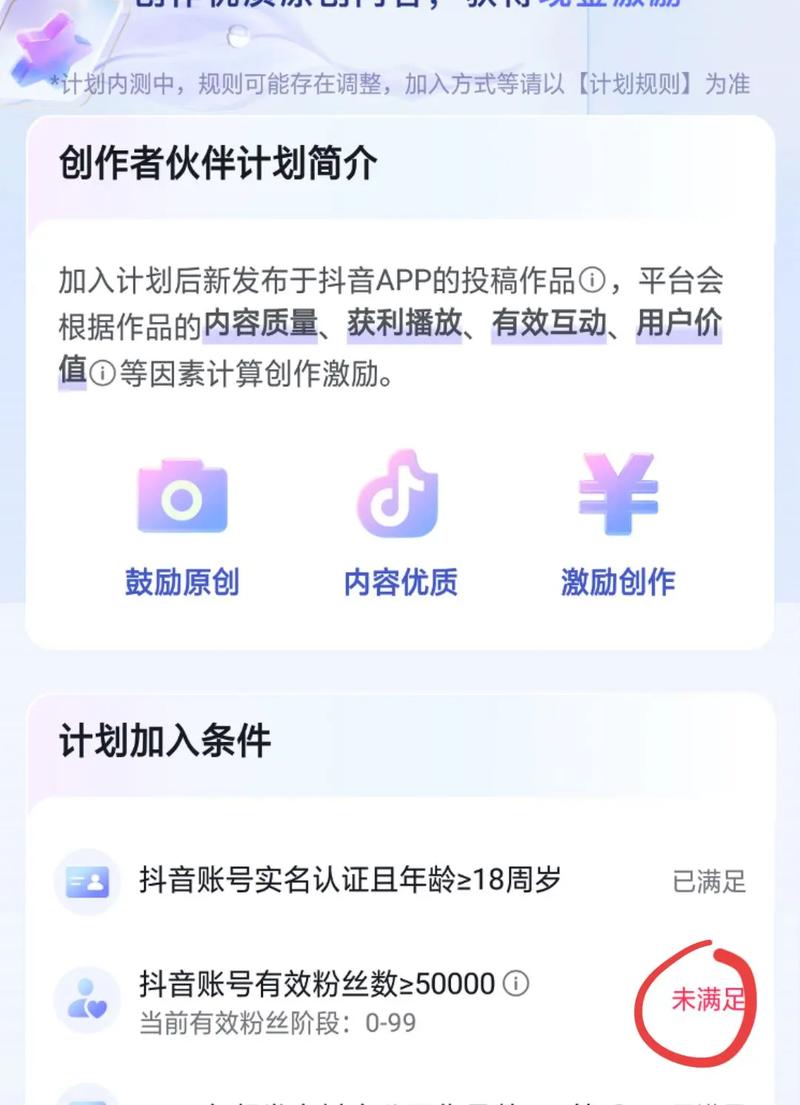Click the 计划加入条件 section header

[165, 740]
